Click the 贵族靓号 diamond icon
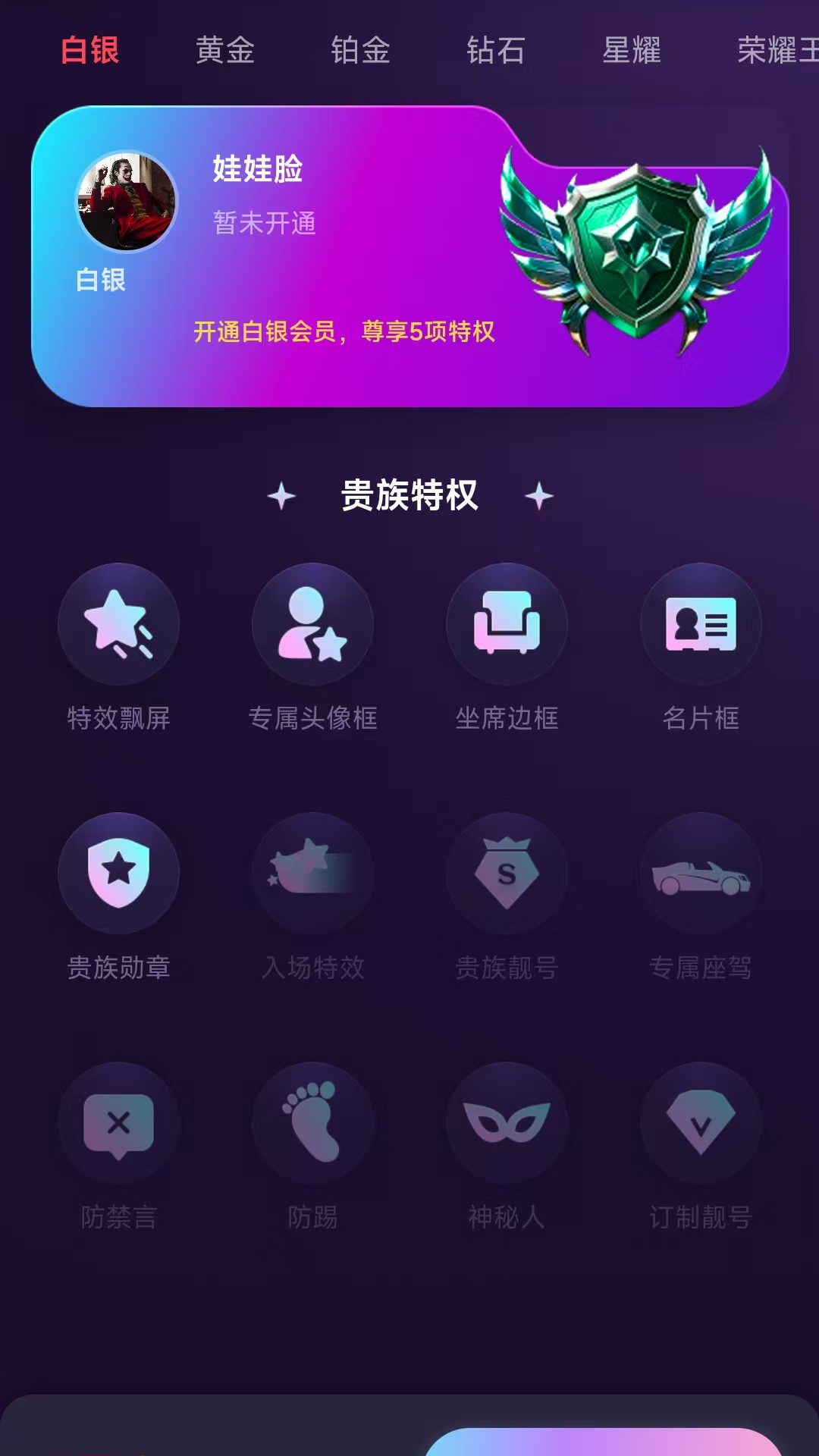The width and height of the screenshot is (819, 1456). (x=507, y=874)
